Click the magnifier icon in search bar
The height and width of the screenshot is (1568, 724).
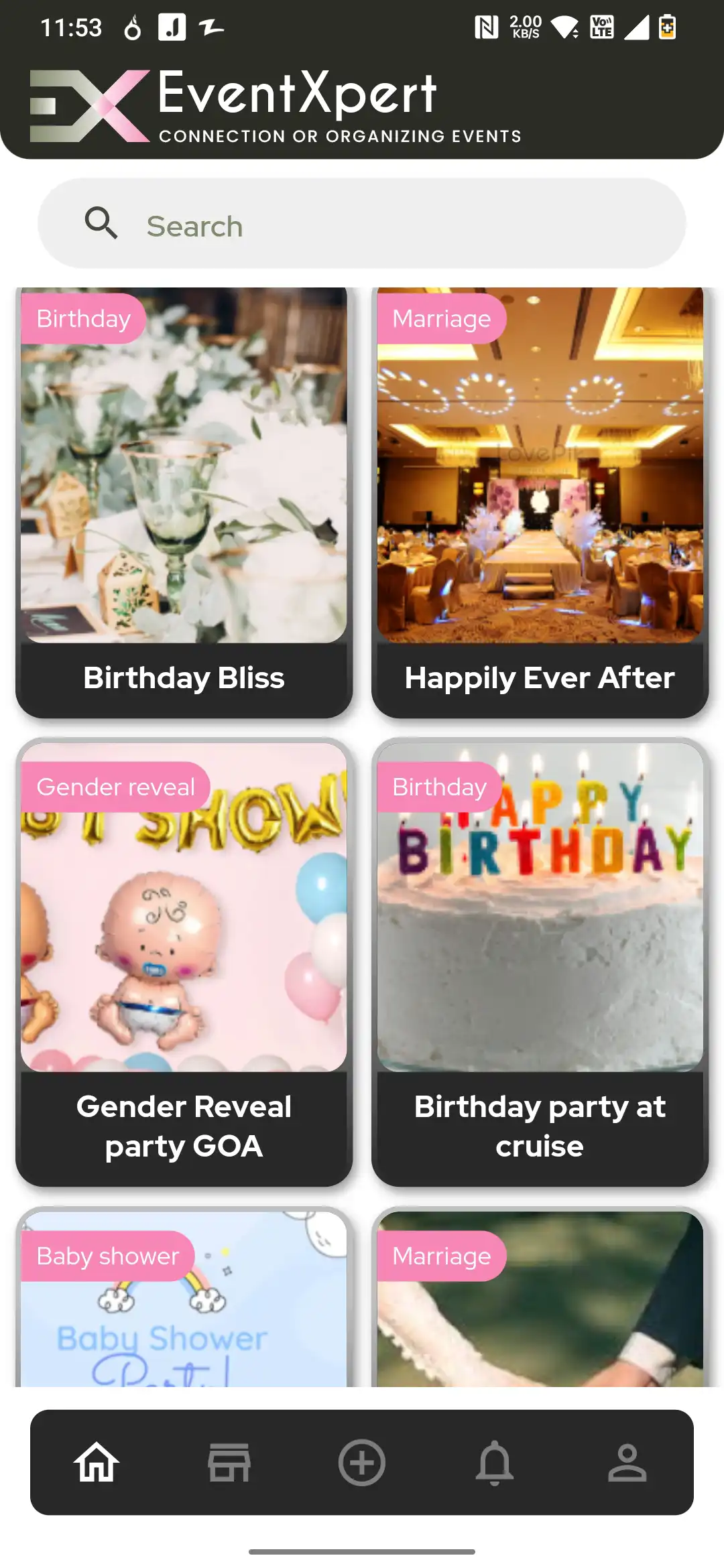point(101,224)
